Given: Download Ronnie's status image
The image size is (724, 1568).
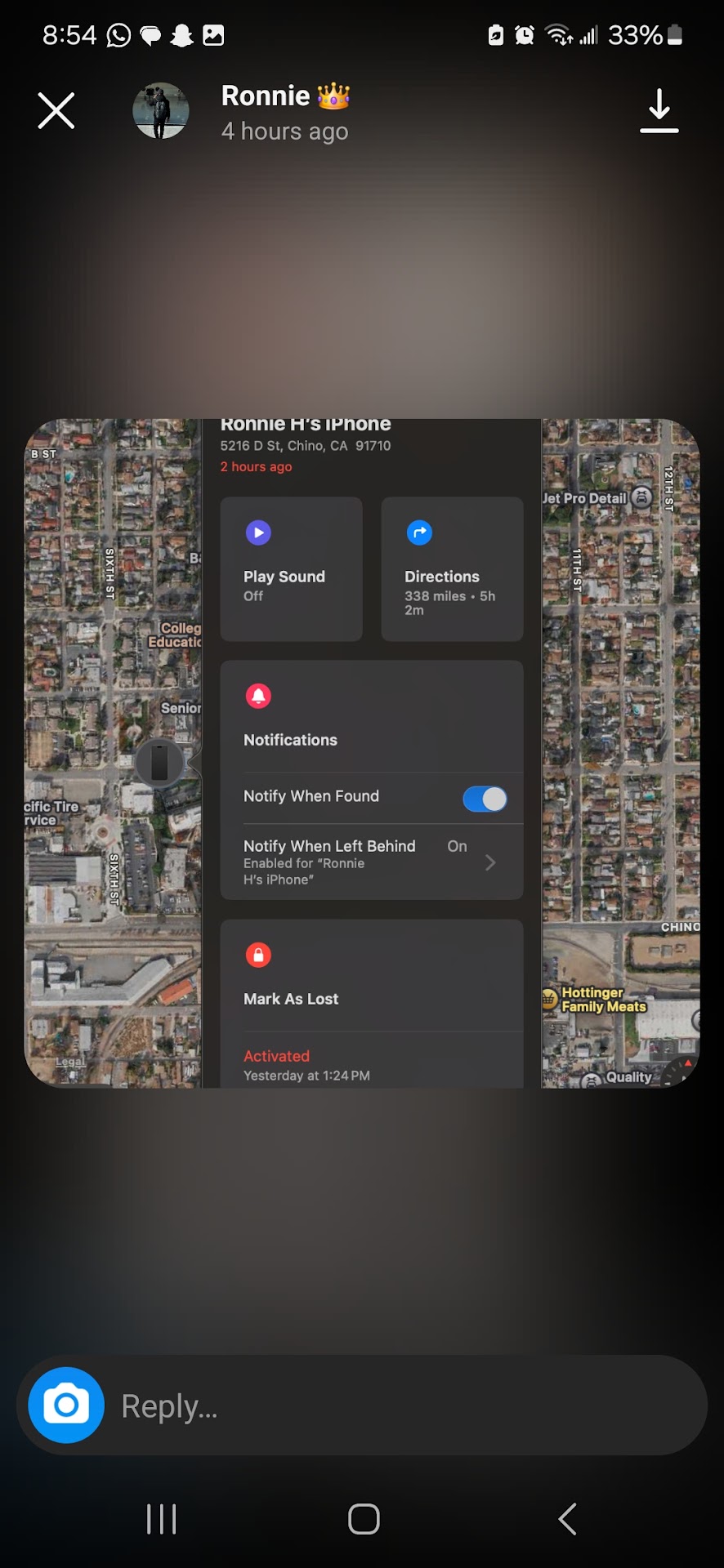Looking at the screenshot, I should (659, 110).
